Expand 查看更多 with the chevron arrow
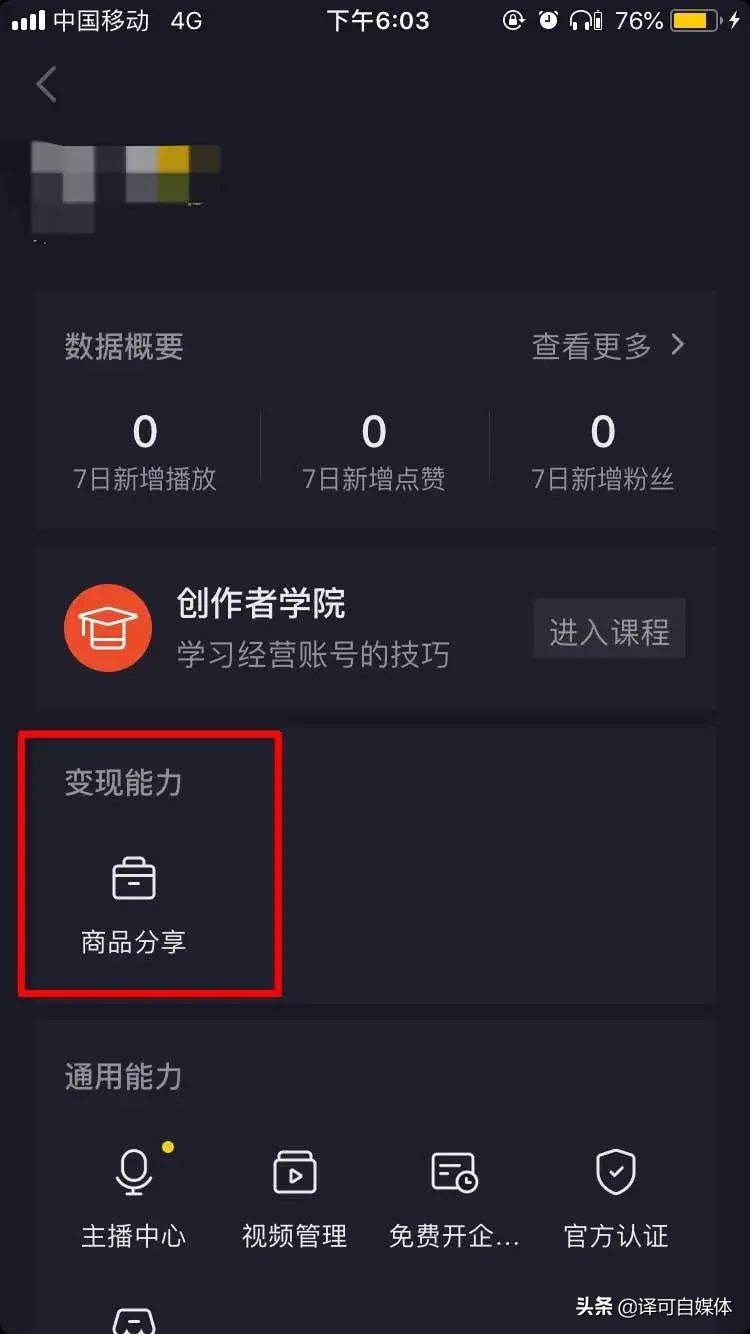Viewport: 750px width, 1334px height. tap(679, 346)
